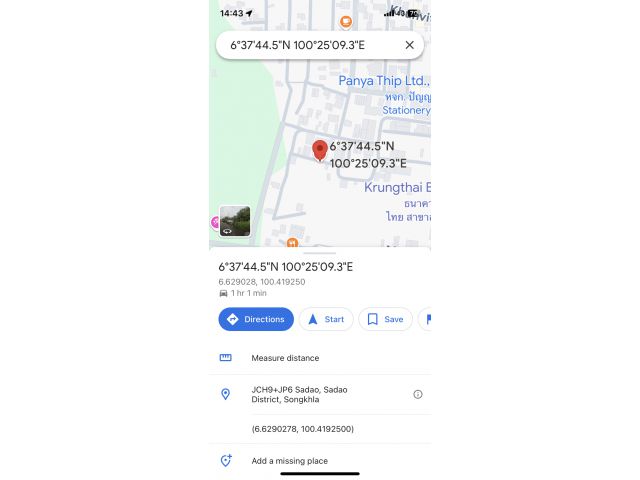The height and width of the screenshot is (480, 640).
Task: Open the Street View thumbnail
Action: pos(235,220)
